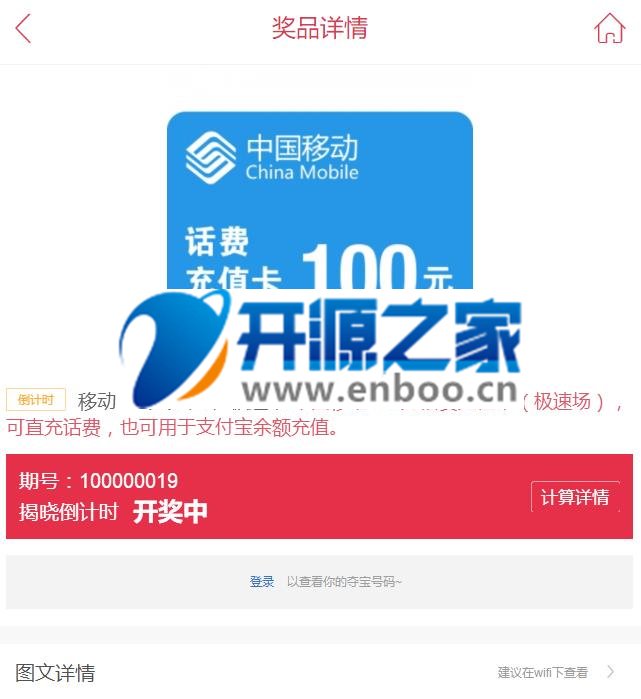Expand the 图文详情 section
Image resolution: width=641 pixels, height=699 pixels.
[320, 672]
